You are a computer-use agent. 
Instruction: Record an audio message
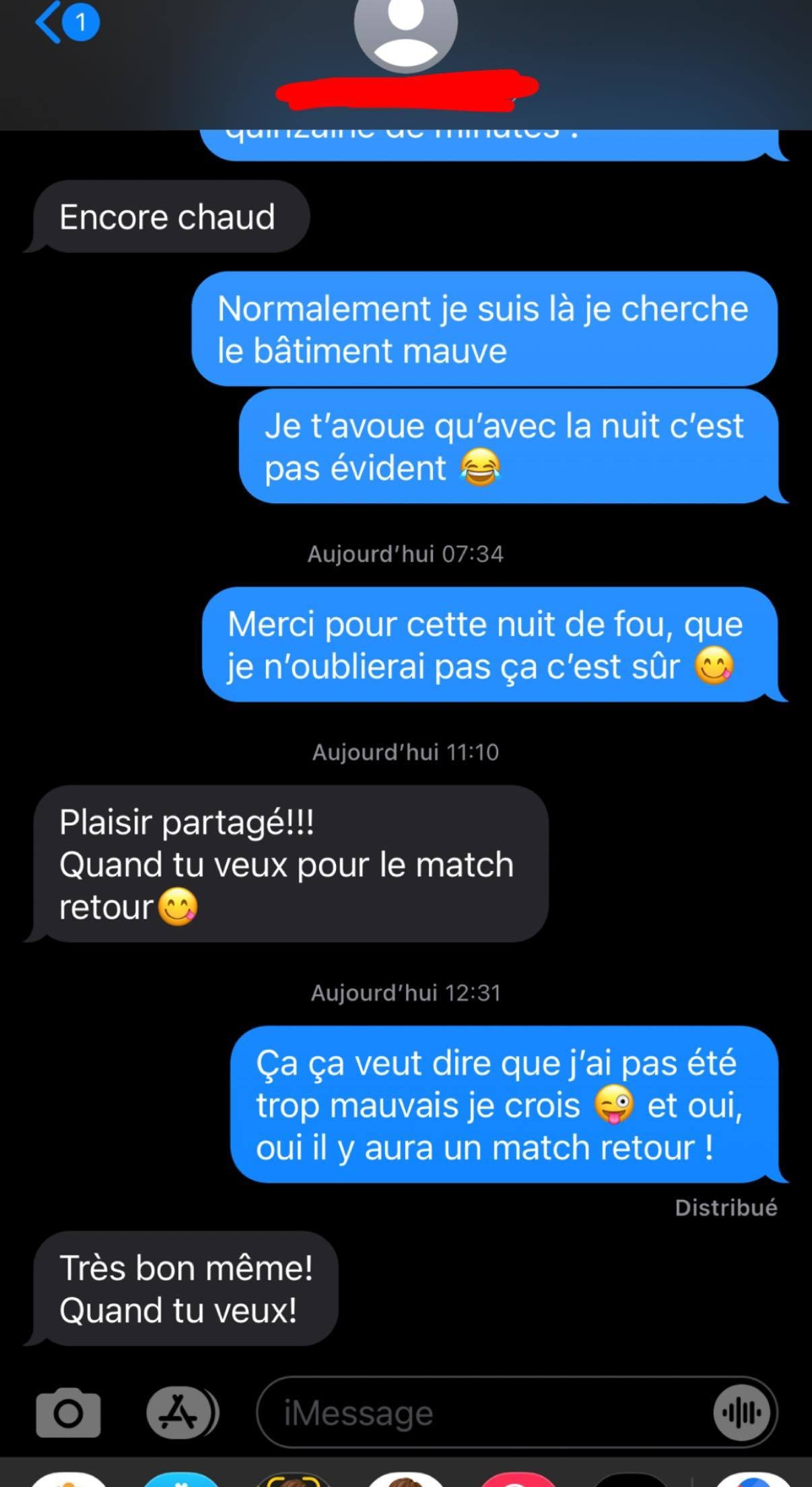click(742, 1412)
